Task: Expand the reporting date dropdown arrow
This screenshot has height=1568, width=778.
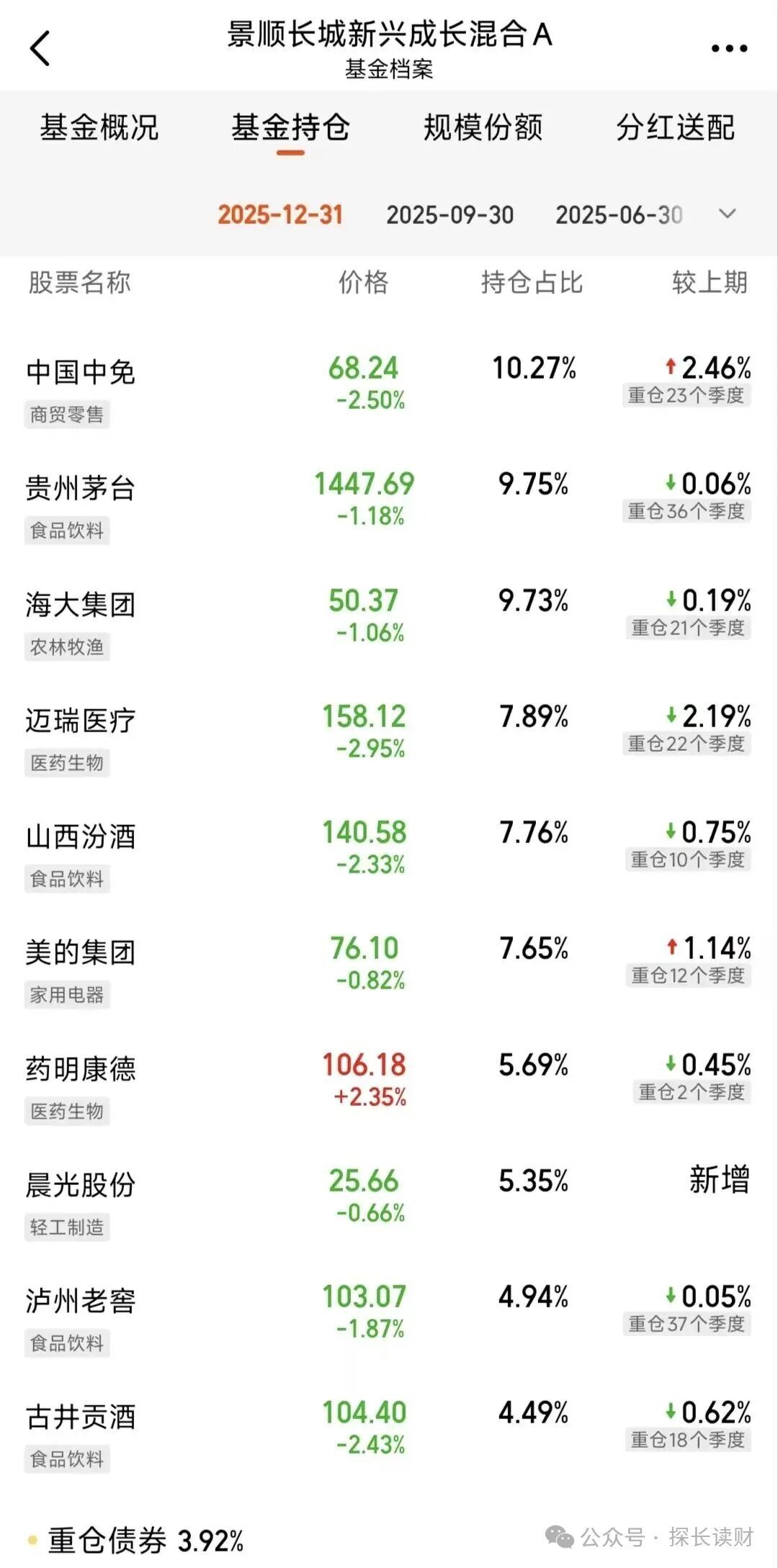Action: pyautogui.click(x=728, y=214)
